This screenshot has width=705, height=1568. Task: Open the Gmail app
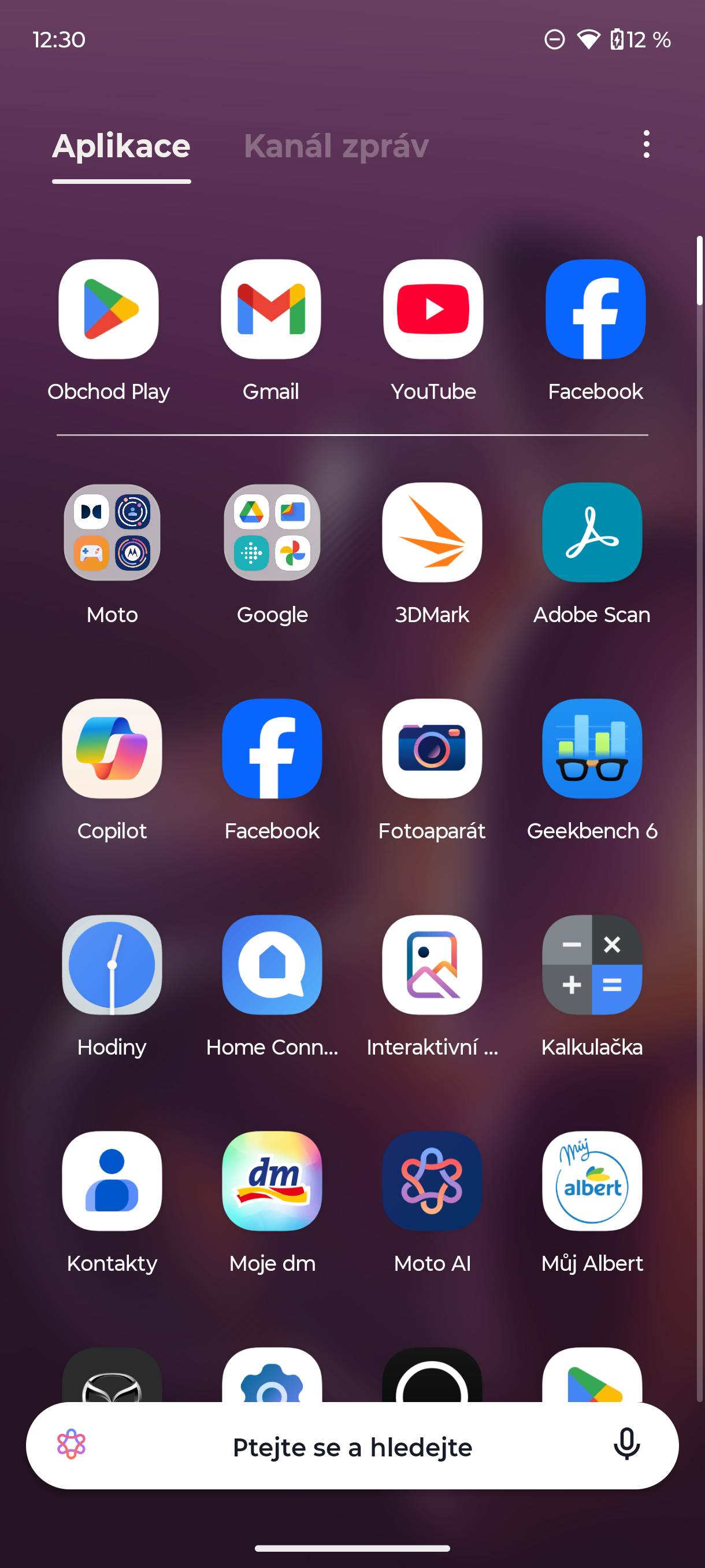click(x=270, y=309)
